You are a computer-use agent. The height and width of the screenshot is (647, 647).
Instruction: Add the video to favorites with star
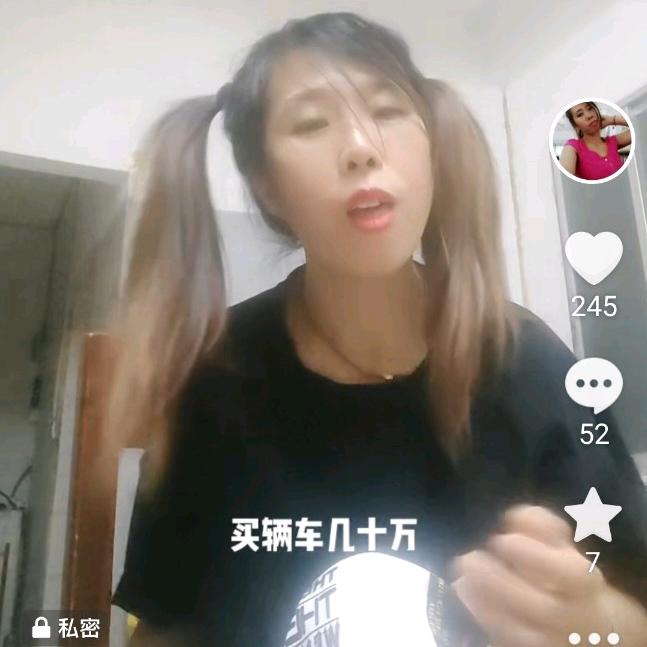pyautogui.click(x=593, y=516)
